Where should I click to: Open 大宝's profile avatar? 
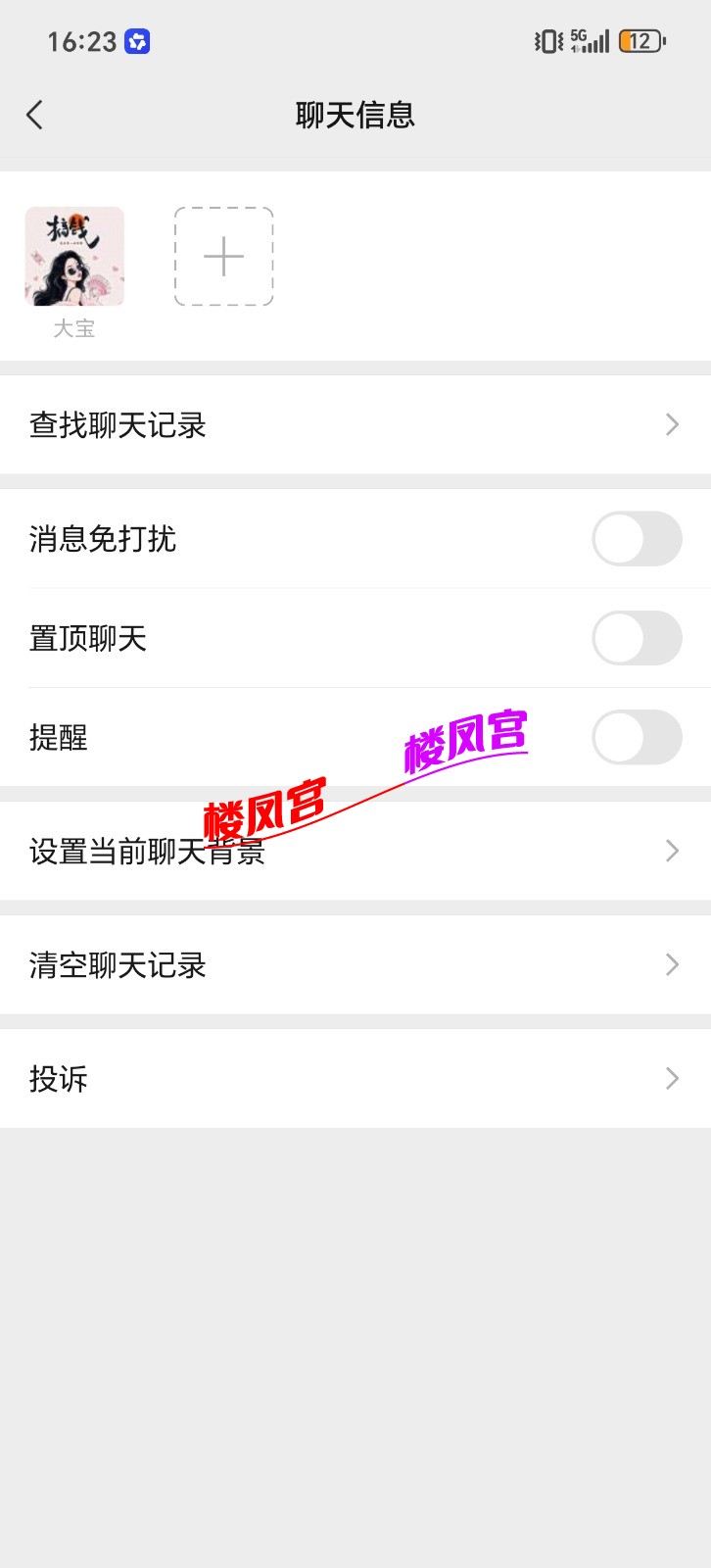[x=74, y=257]
